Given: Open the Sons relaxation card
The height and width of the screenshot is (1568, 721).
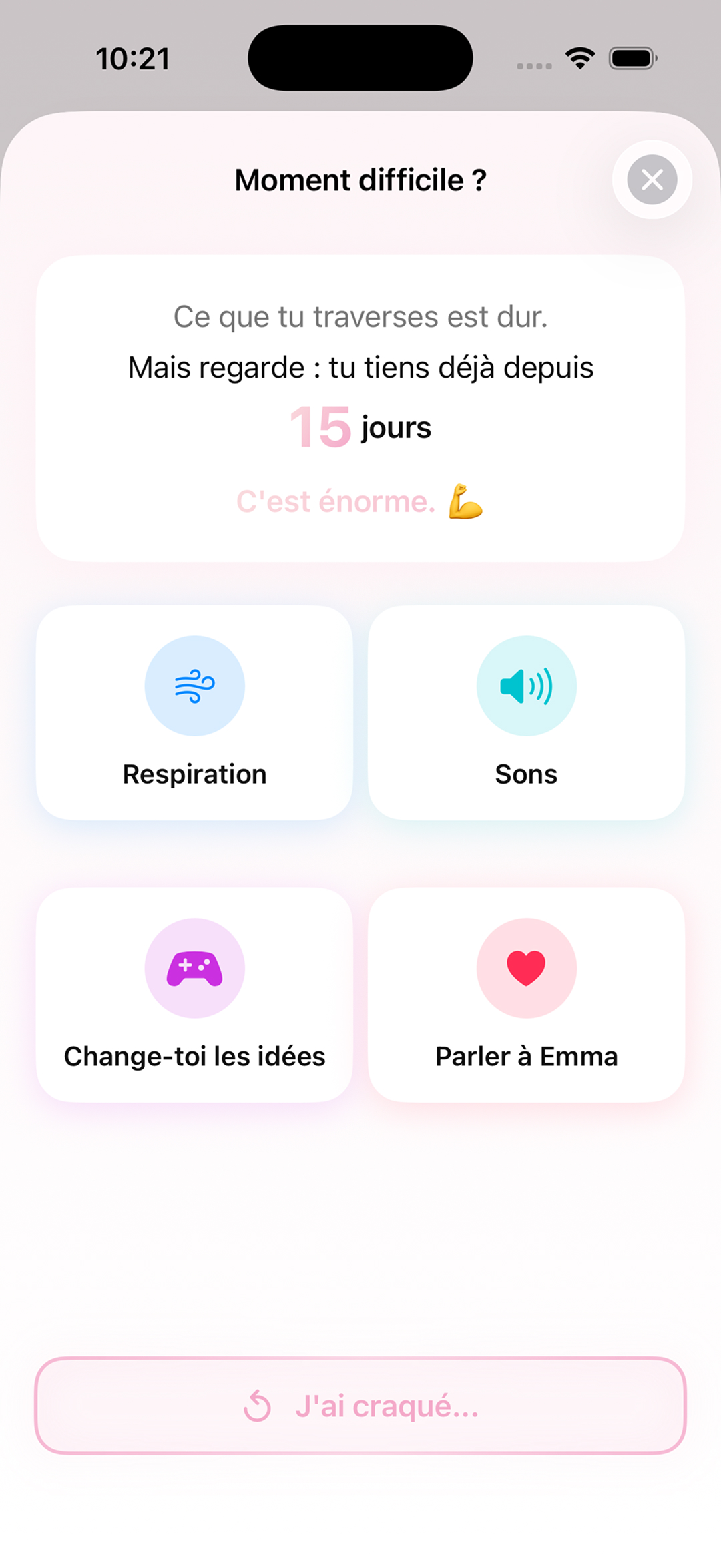Looking at the screenshot, I should click(527, 713).
